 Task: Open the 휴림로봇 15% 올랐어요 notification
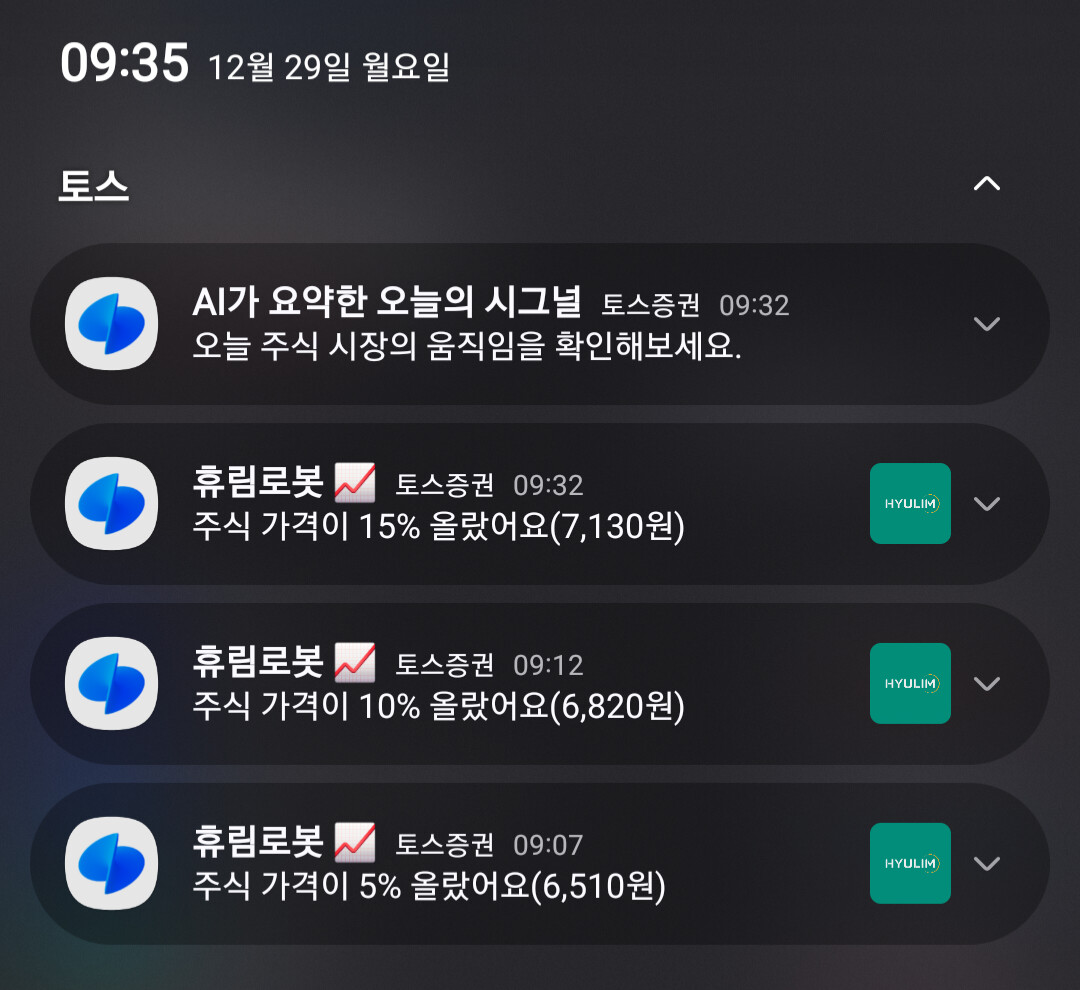pos(539,504)
